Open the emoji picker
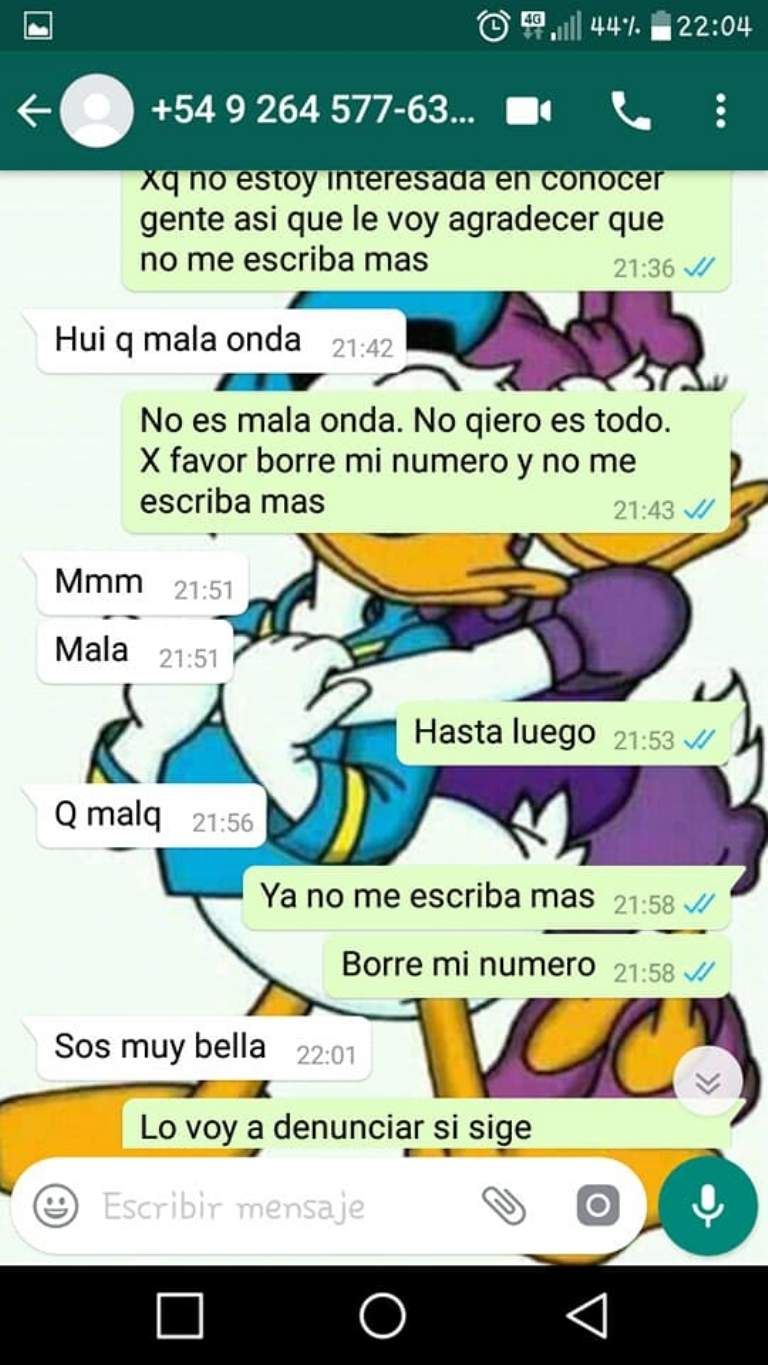The width and height of the screenshot is (768, 1365). click(56, 1207)
